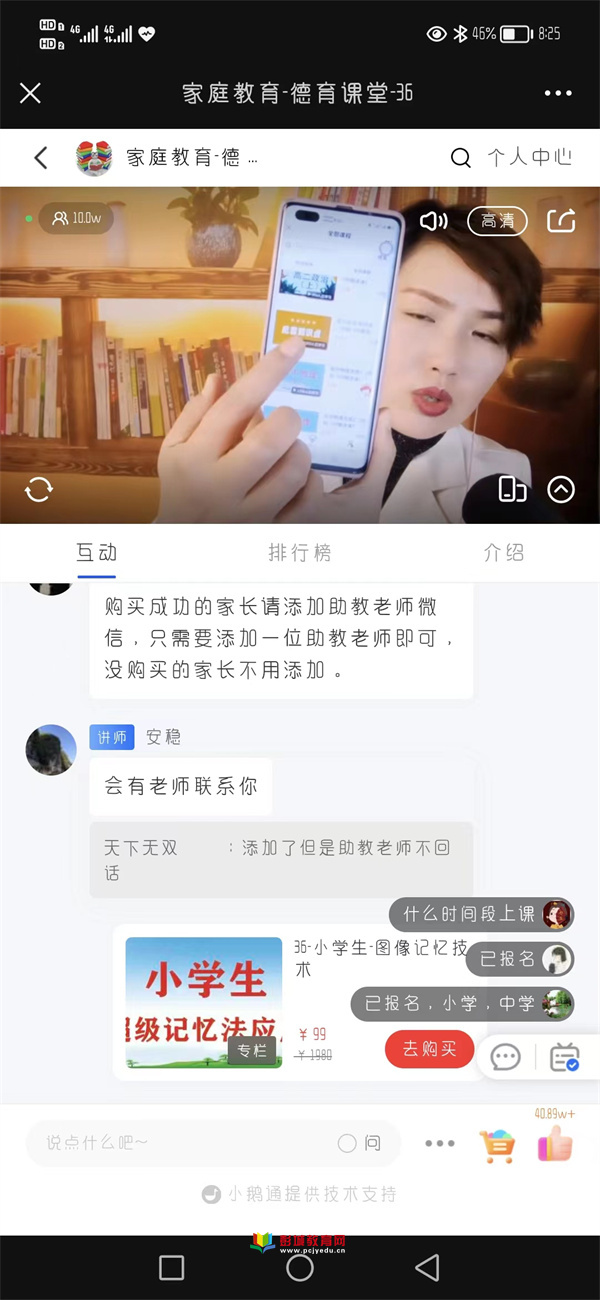The width and height of the screenshot is (600, 1300).
Task: Switch to the 介绍 tab
Action: click(x=503, y=552)
